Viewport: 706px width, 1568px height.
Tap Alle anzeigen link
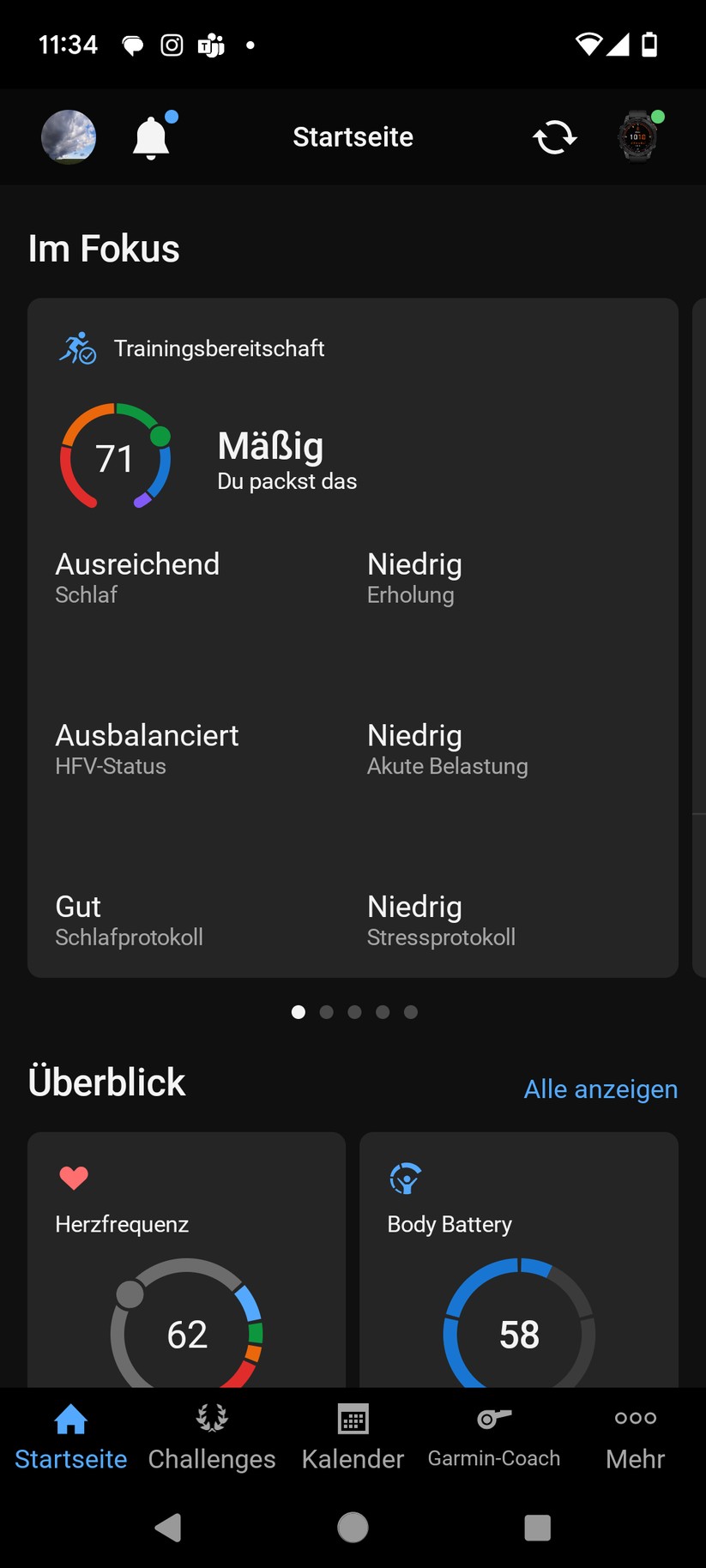tap(600, 1089)
